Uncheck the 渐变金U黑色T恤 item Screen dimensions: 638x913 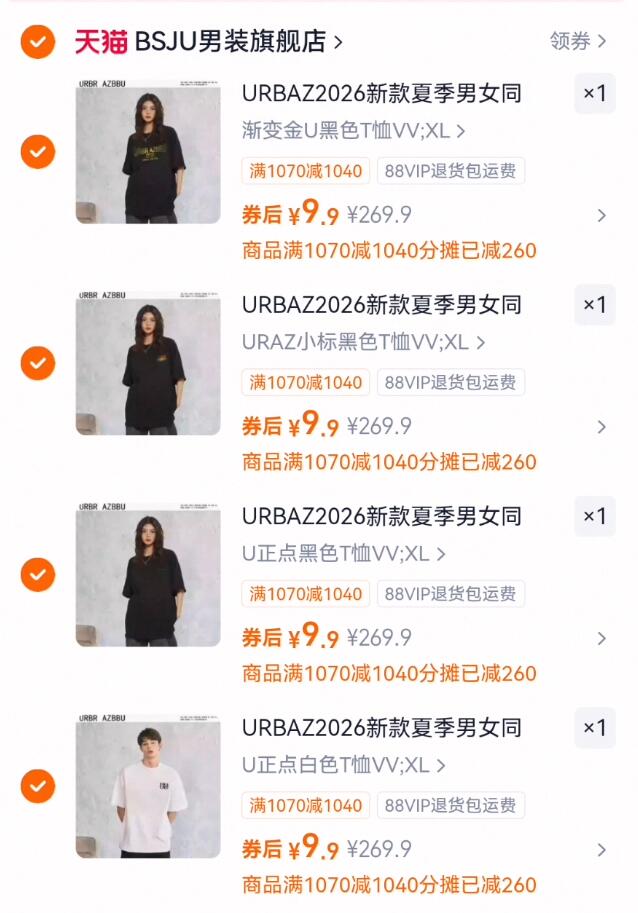pyautogui.click(x=38, y=152)
